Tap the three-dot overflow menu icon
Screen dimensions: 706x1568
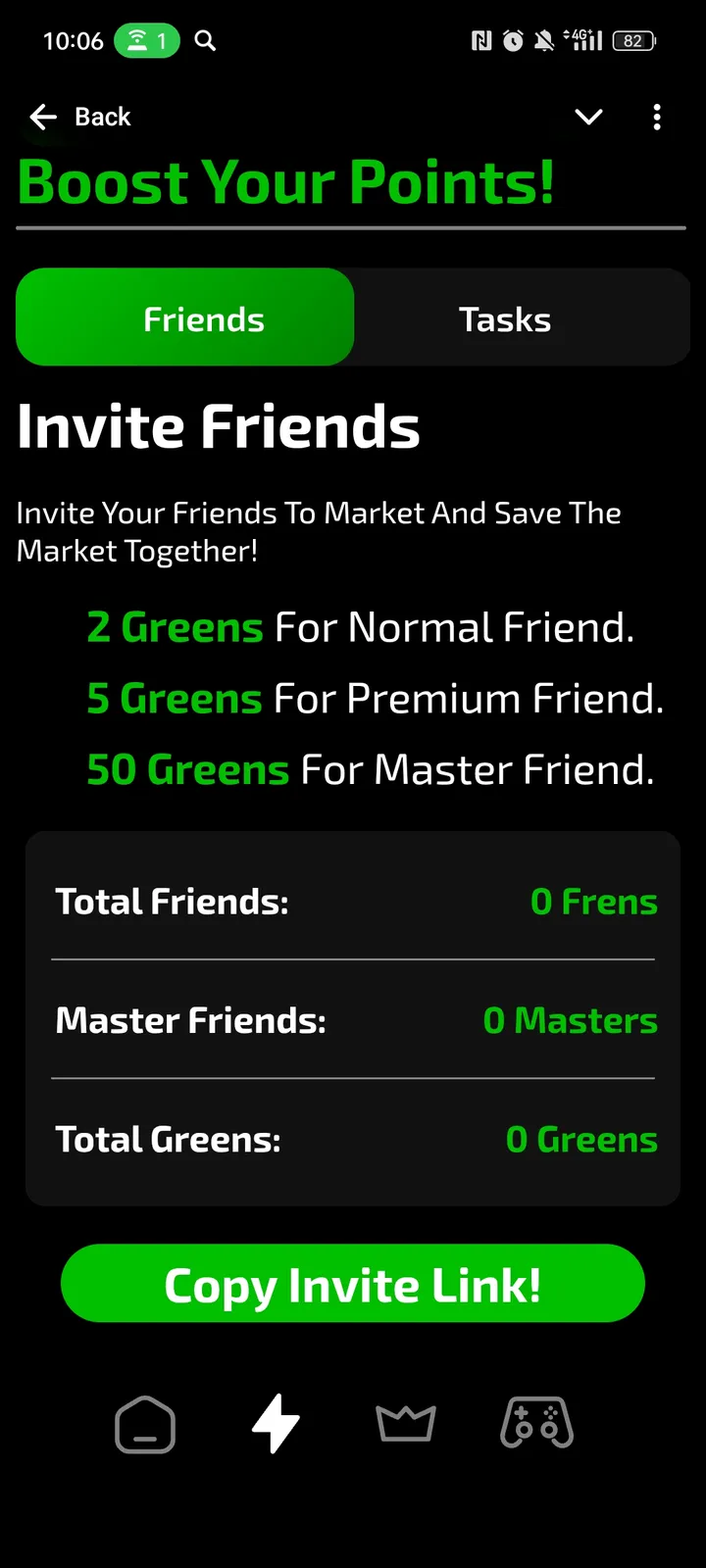[656, 117]
